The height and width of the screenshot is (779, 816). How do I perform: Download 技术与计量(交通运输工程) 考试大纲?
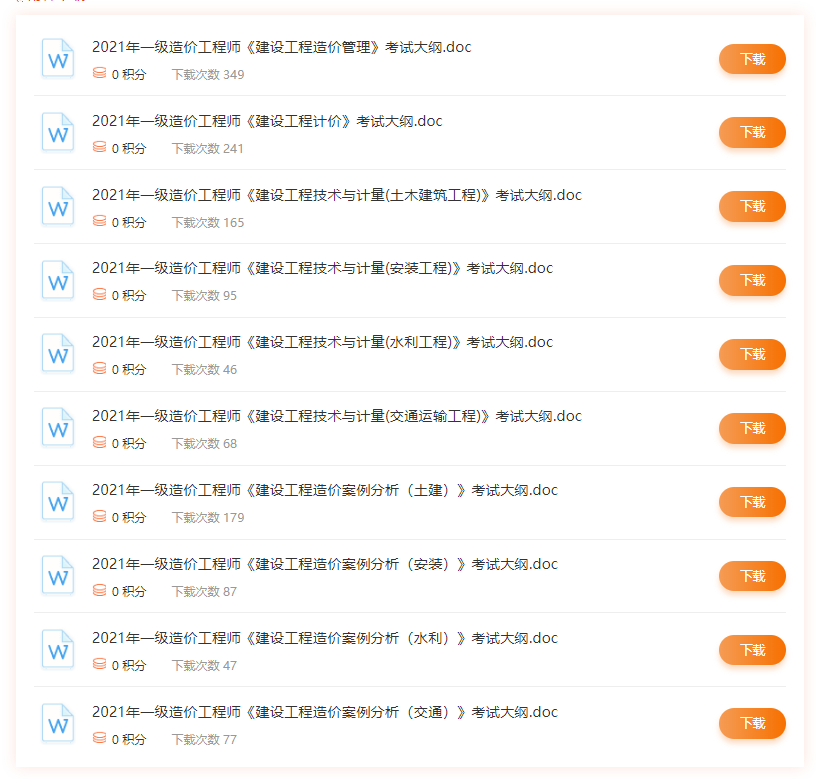752,428
